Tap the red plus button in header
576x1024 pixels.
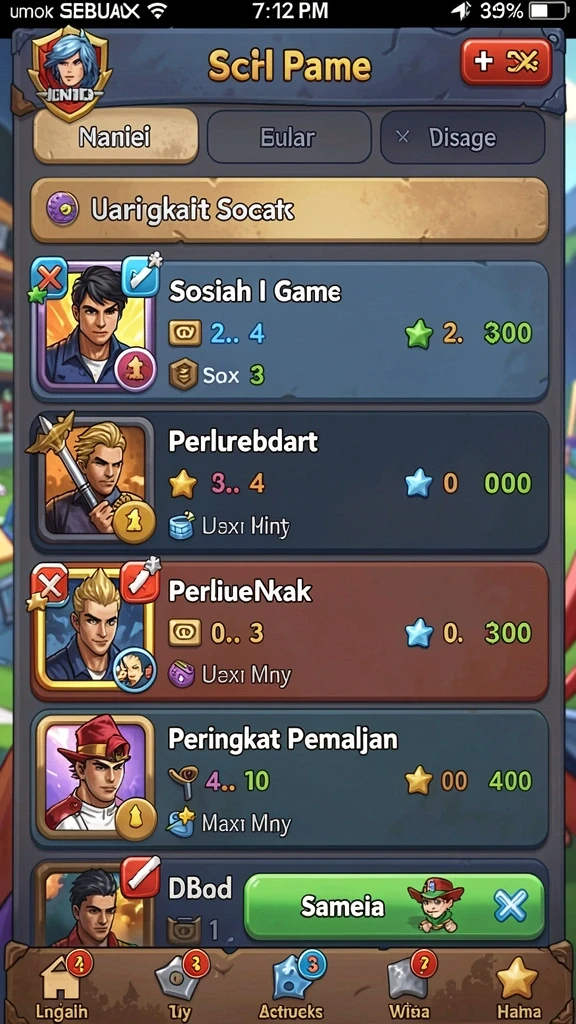click(x=506, y=62)
